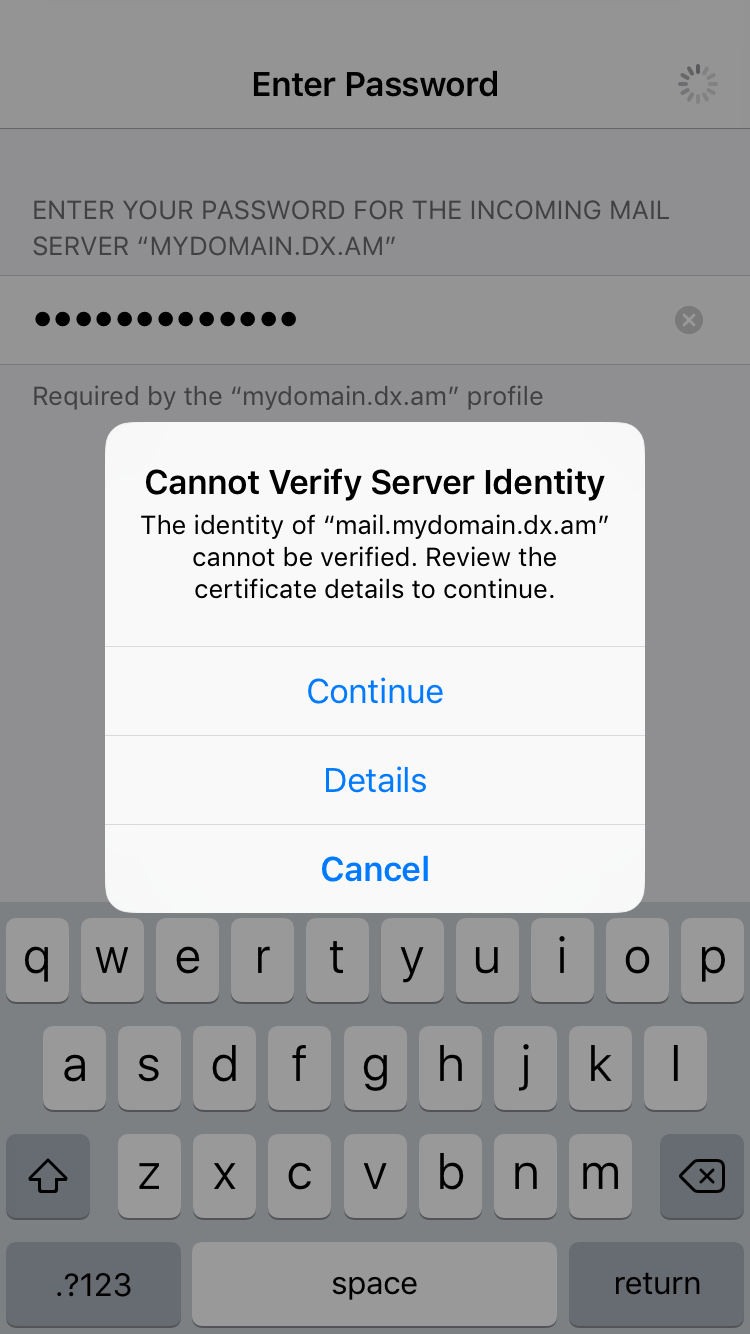View certificate Details

tap(375, 780)
